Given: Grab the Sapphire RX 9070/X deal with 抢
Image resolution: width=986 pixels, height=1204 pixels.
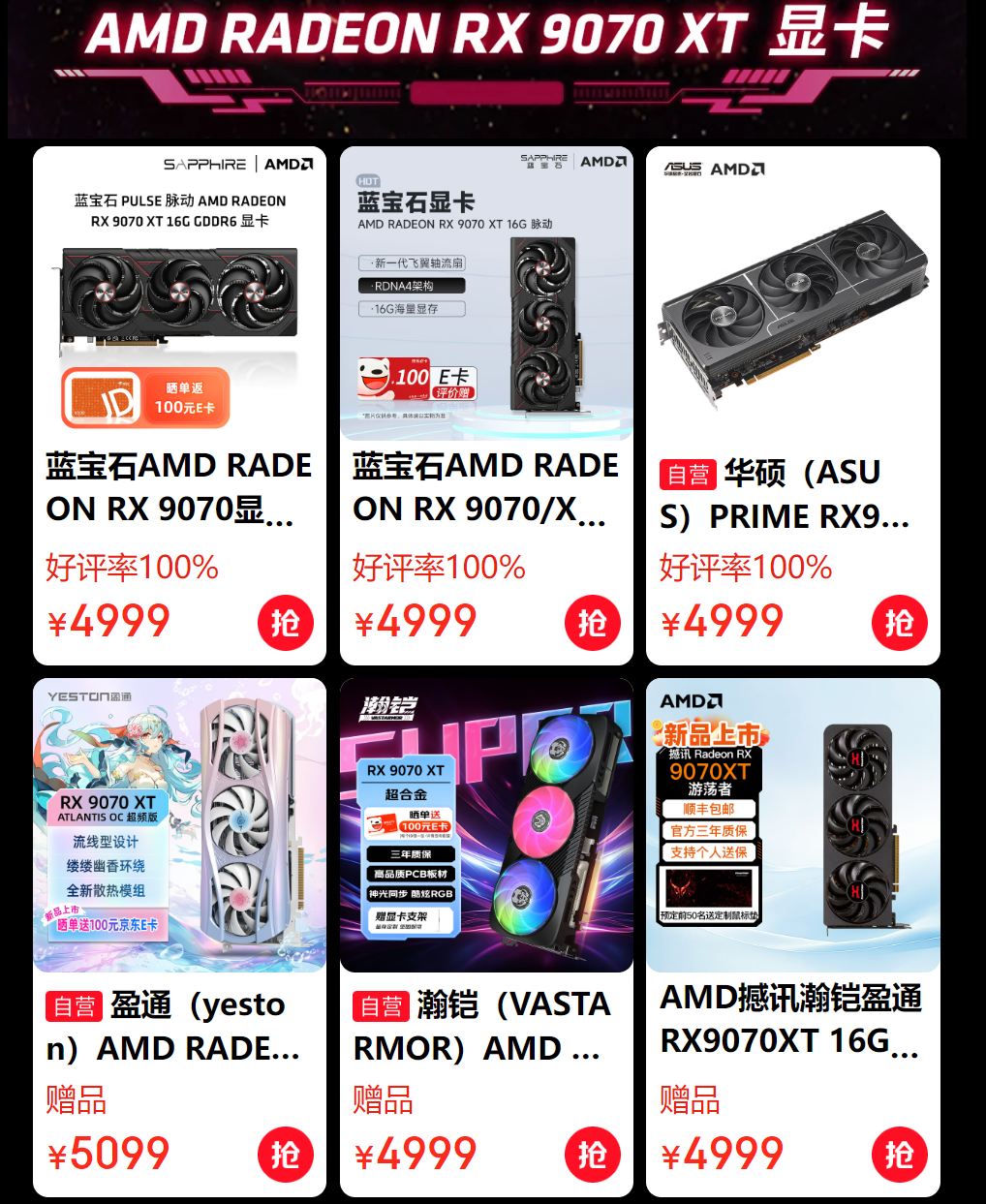Looking at the screenshot, I should (x=592, y=623).
